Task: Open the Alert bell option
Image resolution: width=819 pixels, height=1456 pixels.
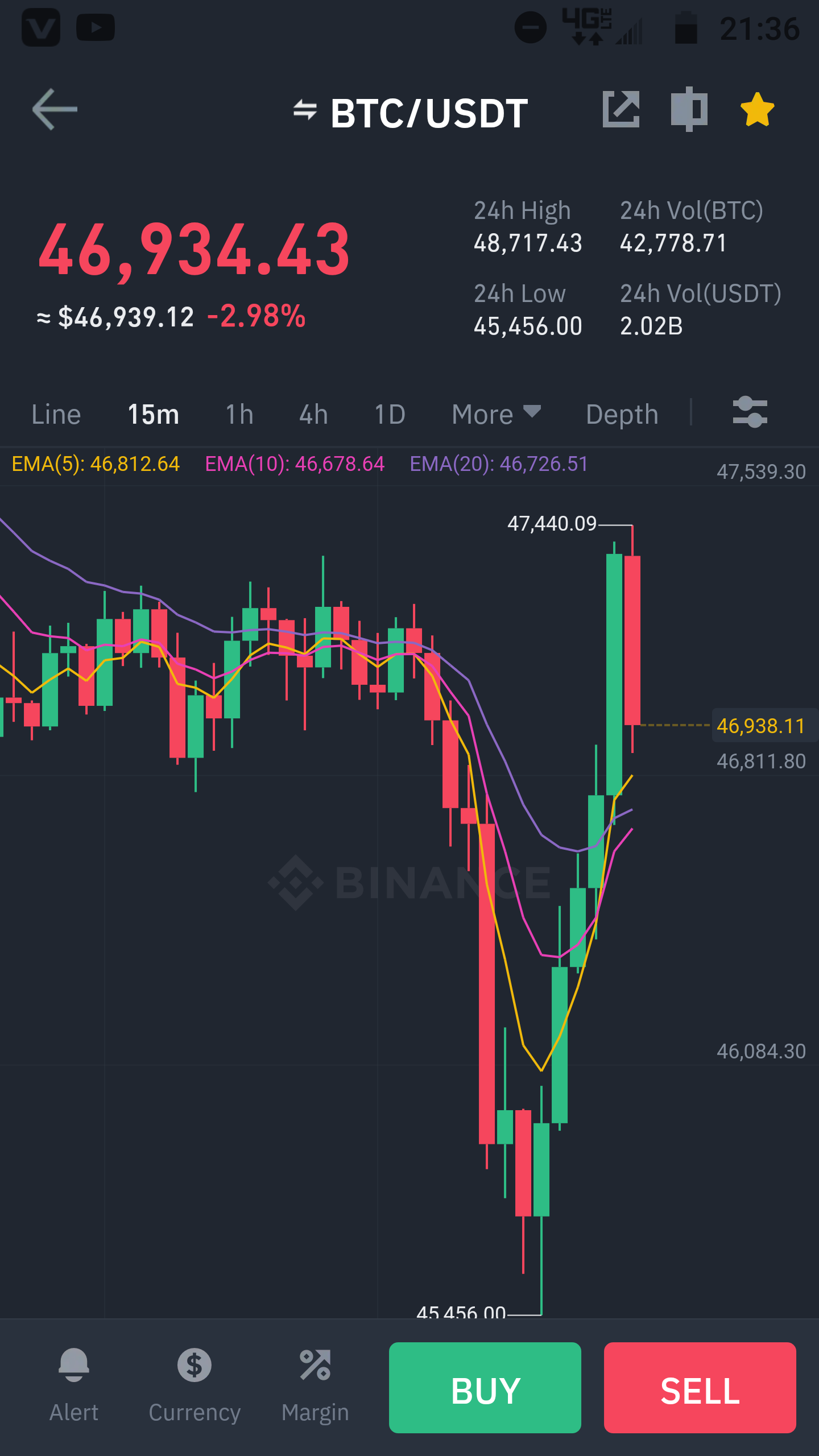Action: 74,1387
